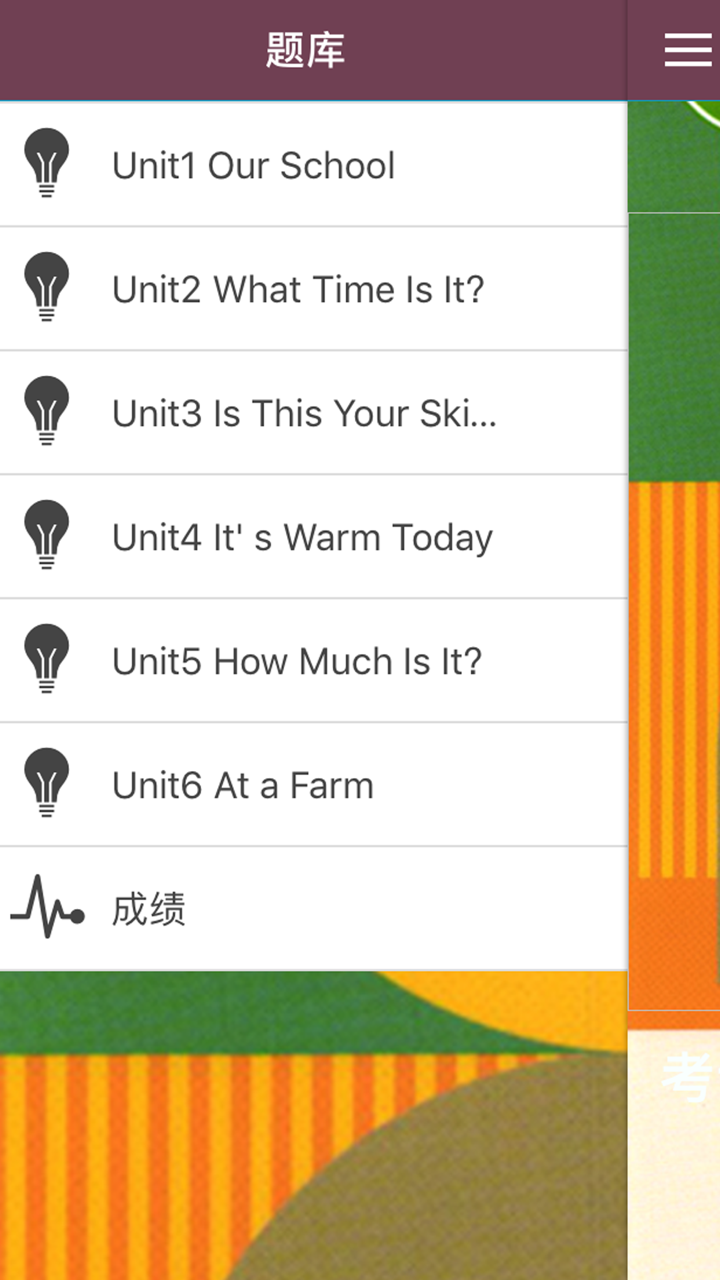
Task: Tap the Unit4 It's Warm Today lightbulb icon
Action: pos(45,537)
